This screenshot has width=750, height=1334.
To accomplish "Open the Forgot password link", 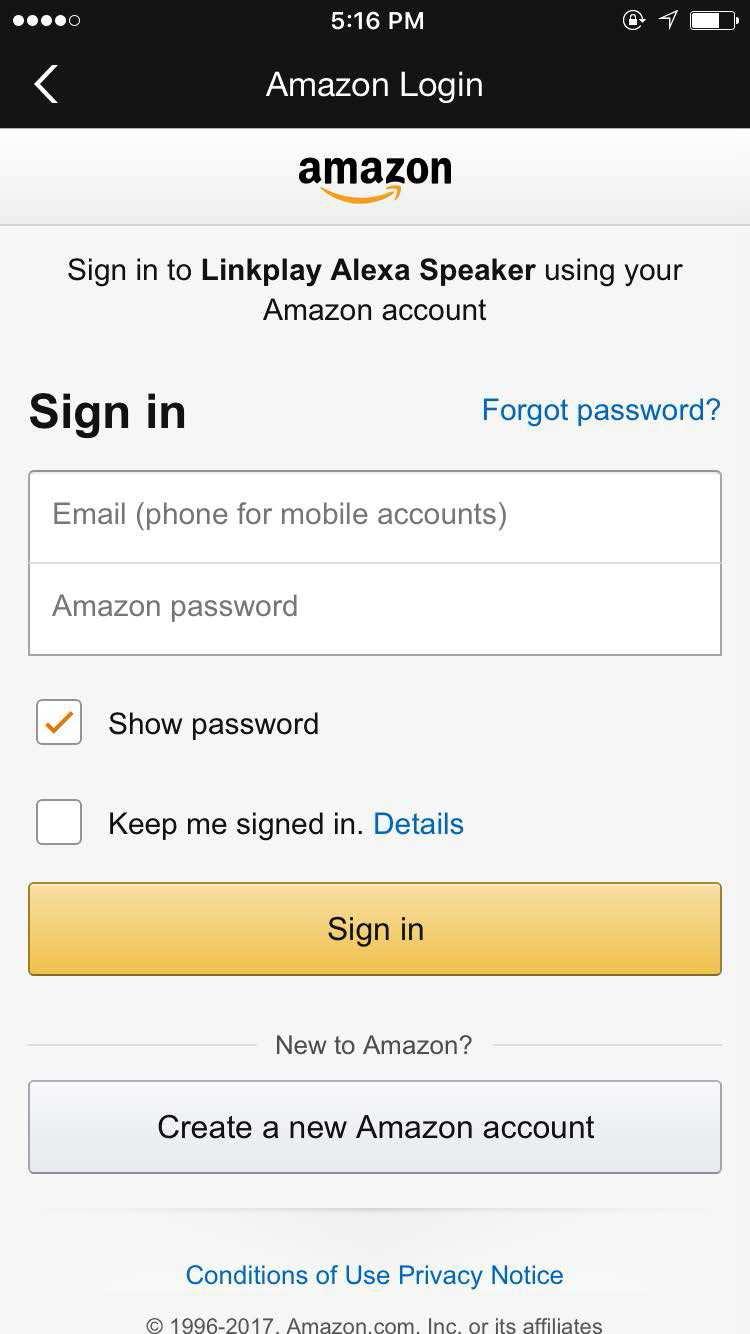I will 600,410.
